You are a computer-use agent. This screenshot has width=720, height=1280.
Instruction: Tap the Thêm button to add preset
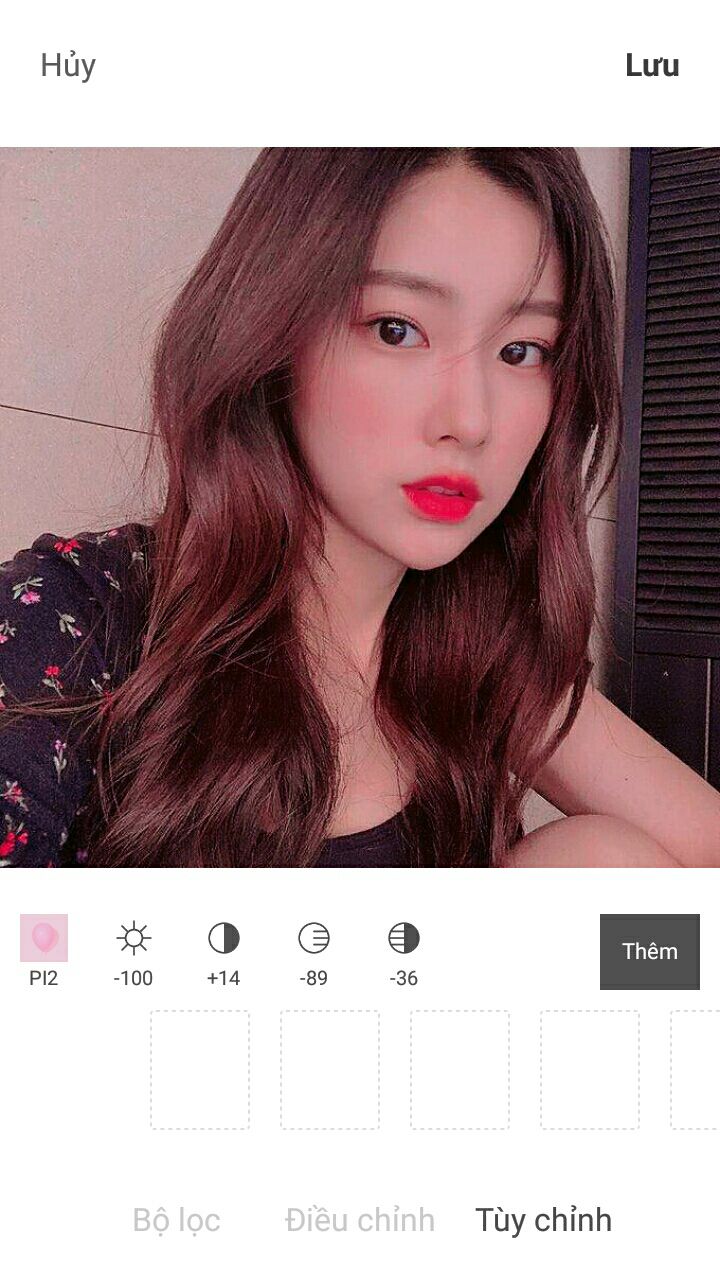(x=650, y=952)
